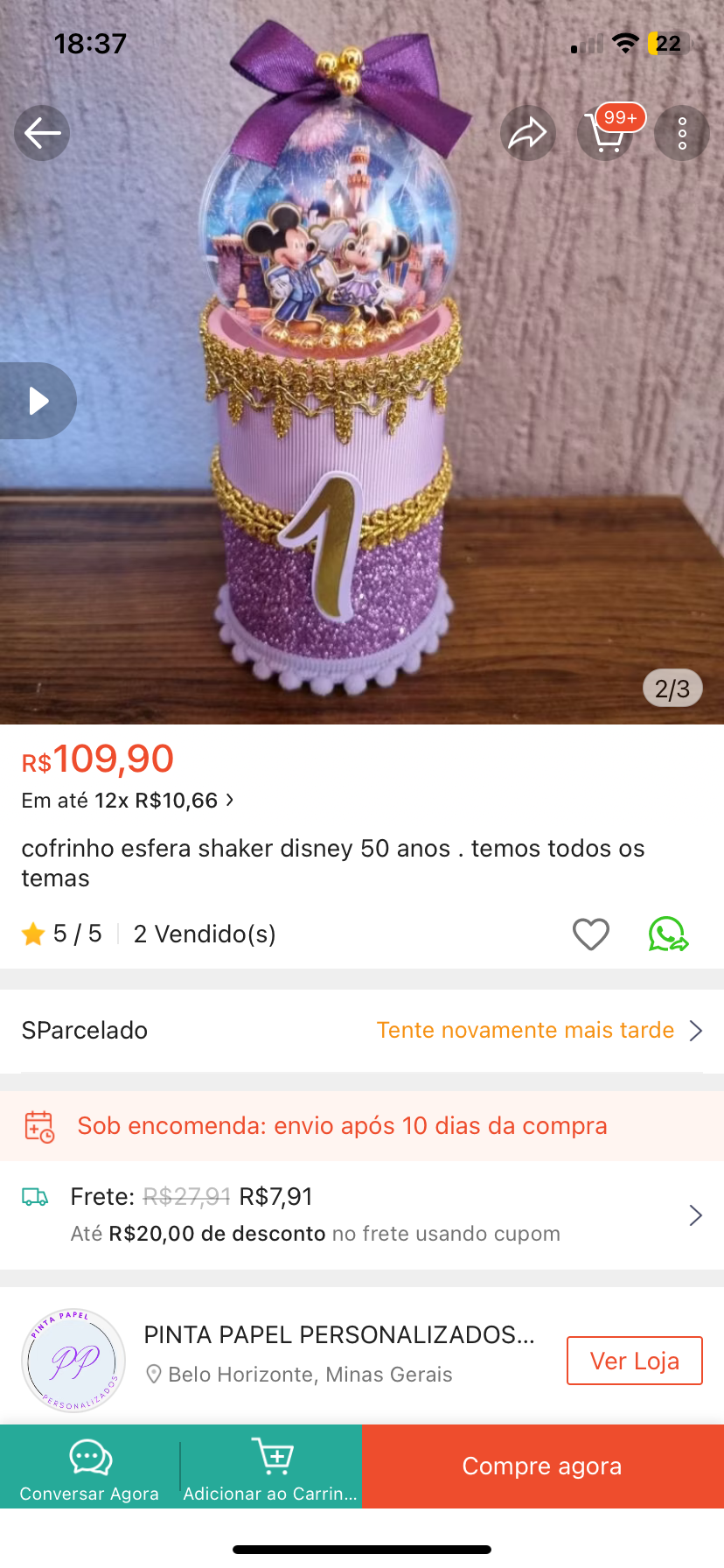Go back using the arrow icon
The image size is (724, 1568).
[42, 133]
